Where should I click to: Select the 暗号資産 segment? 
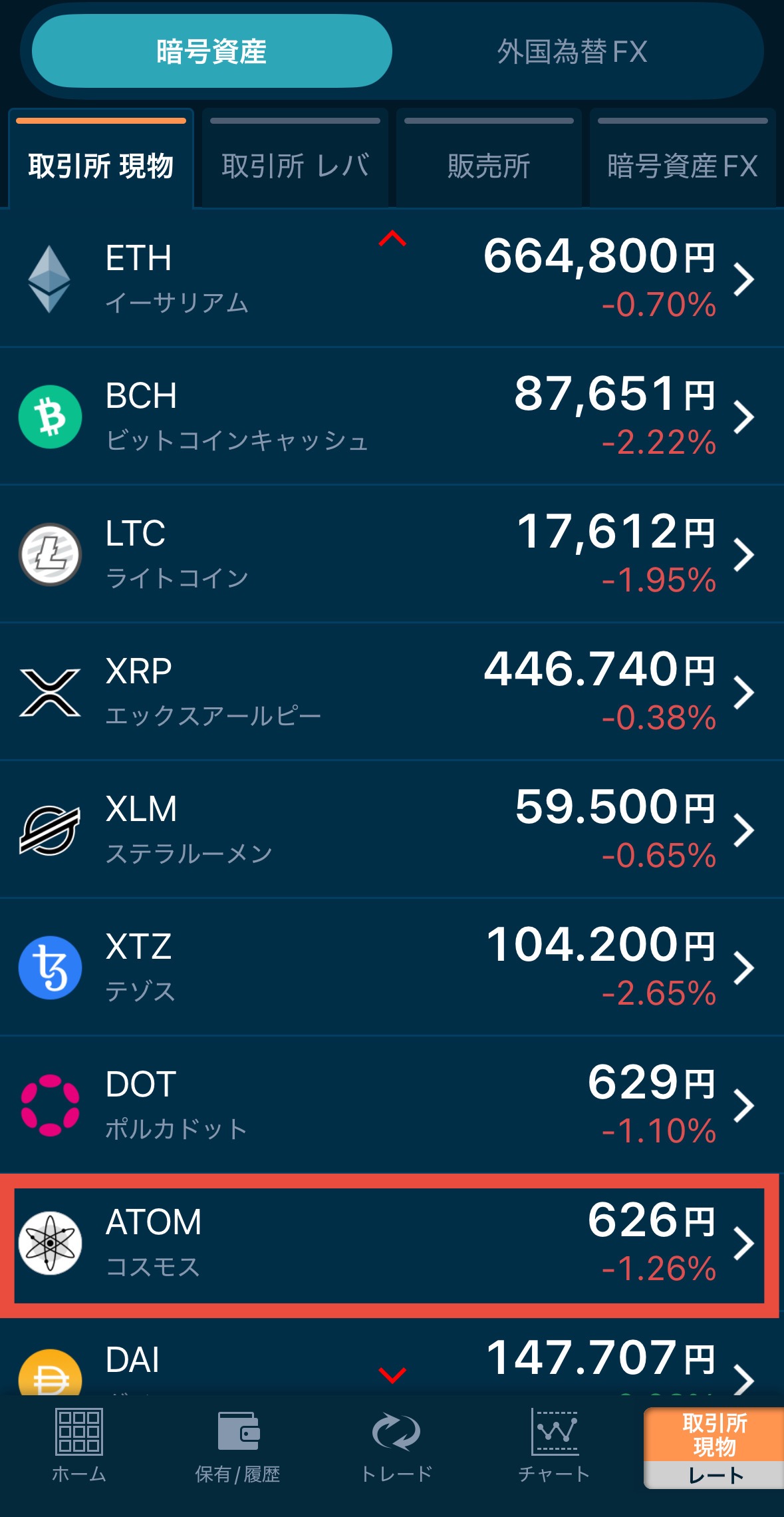211,52
